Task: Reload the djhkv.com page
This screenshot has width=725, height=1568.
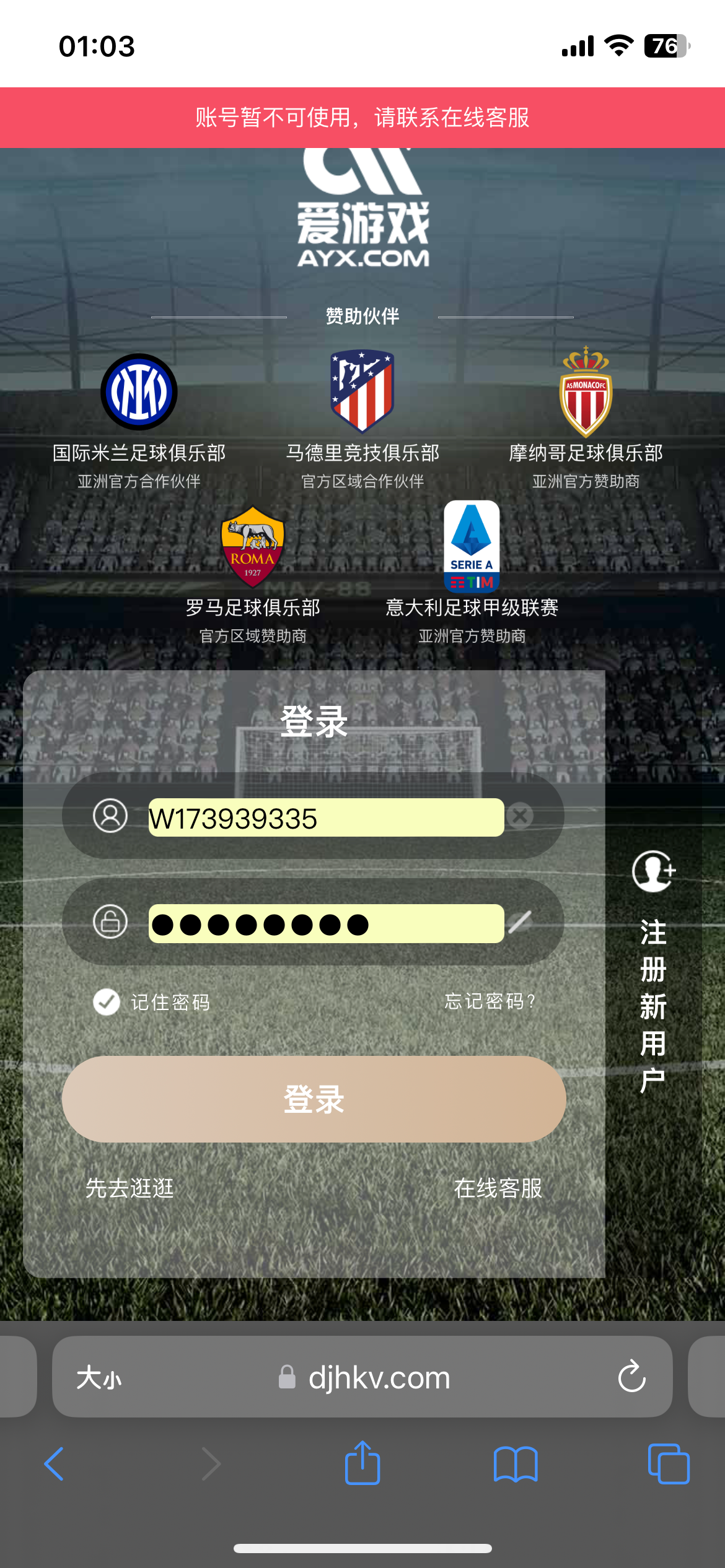Action: 631,1377
